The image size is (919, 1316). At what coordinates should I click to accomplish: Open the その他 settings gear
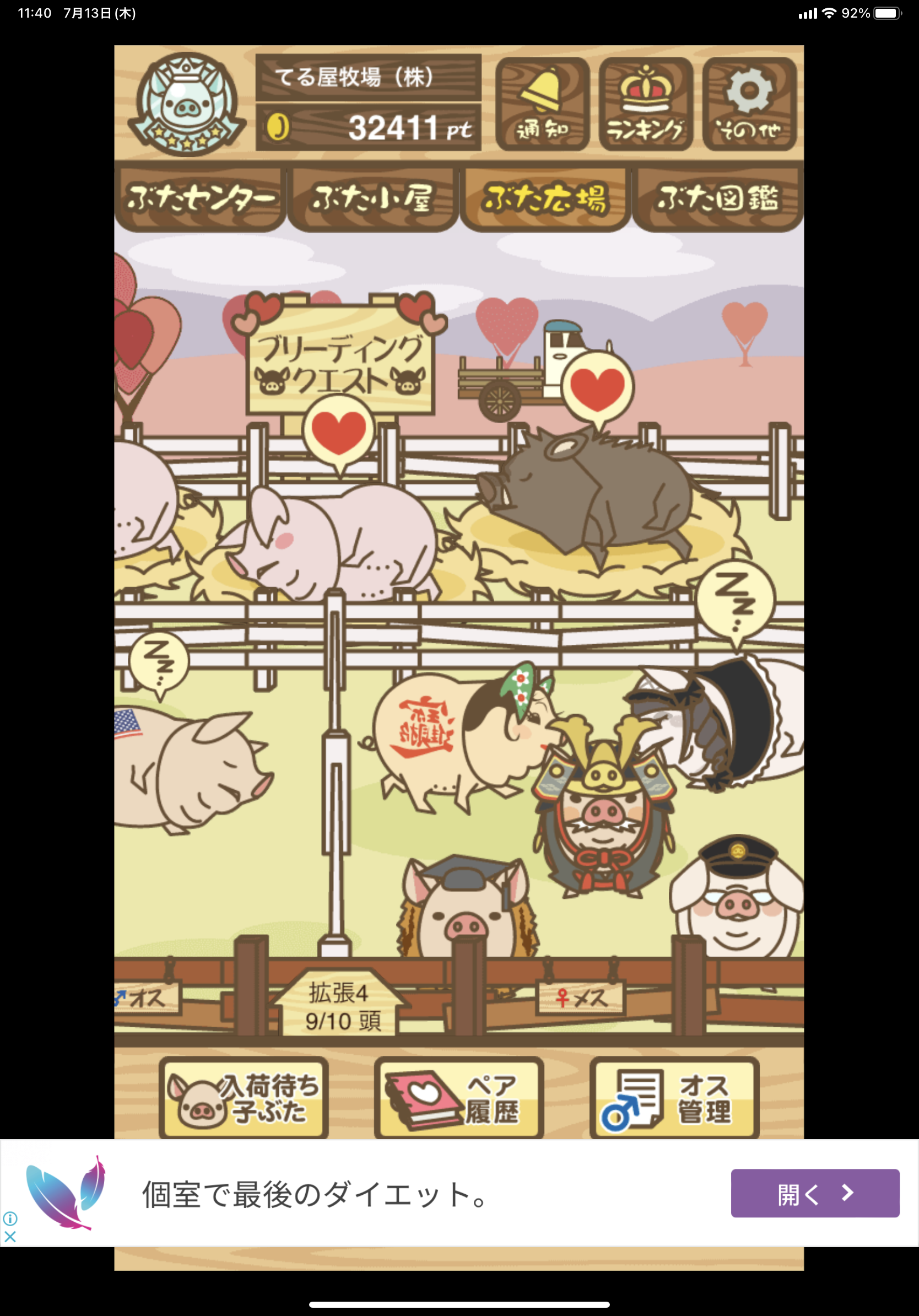749,104
